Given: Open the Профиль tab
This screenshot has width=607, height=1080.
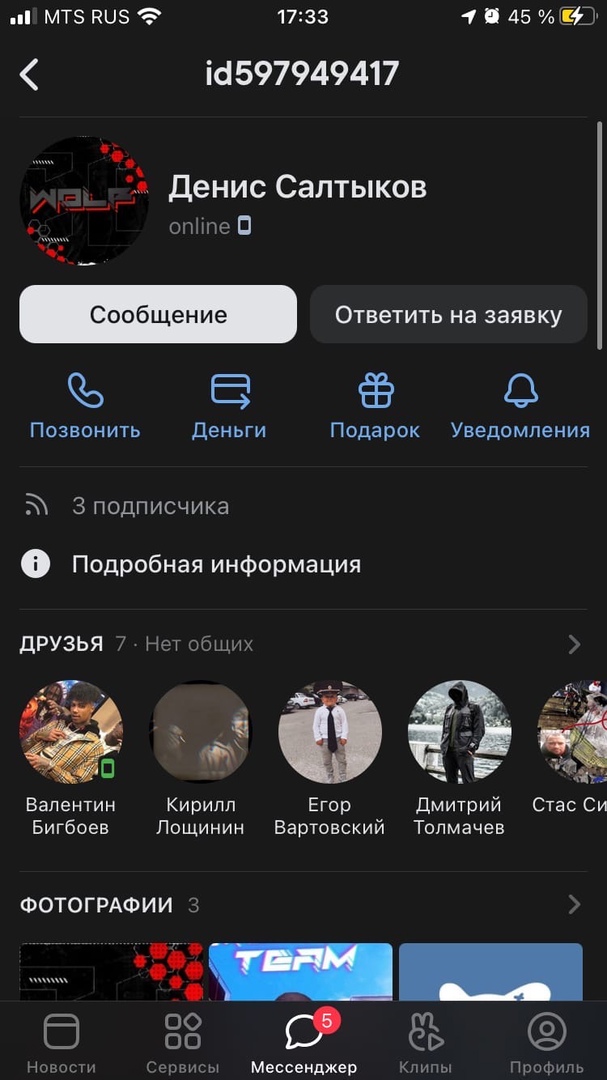Looking at the screenshot, I should pos(546,1043).
